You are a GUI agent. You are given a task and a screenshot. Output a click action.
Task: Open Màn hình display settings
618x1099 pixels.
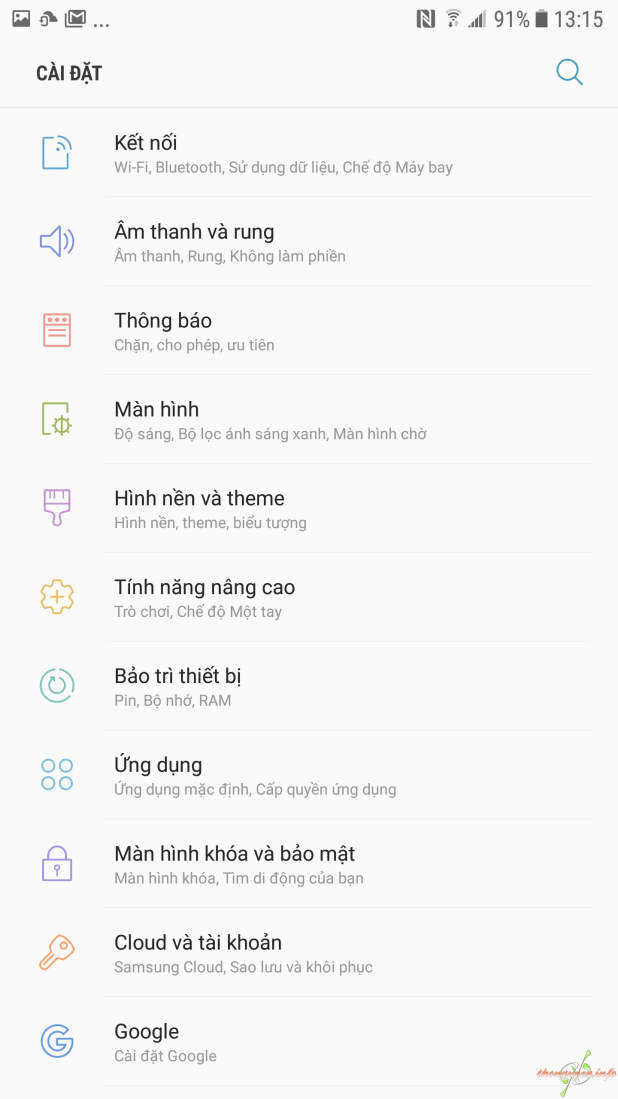tap(309, 419)
